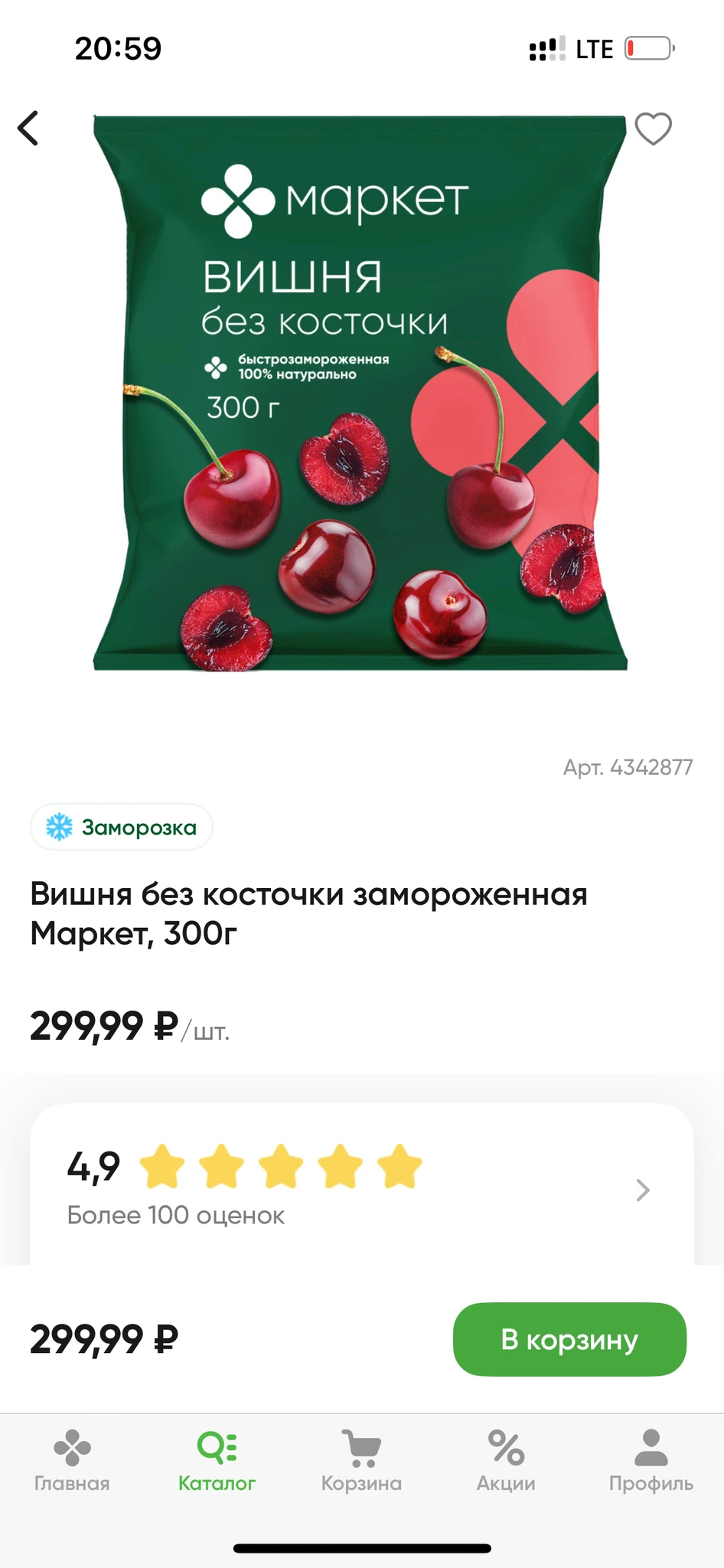
Task: Go back using the arrow icon
Action: point(28,128)
